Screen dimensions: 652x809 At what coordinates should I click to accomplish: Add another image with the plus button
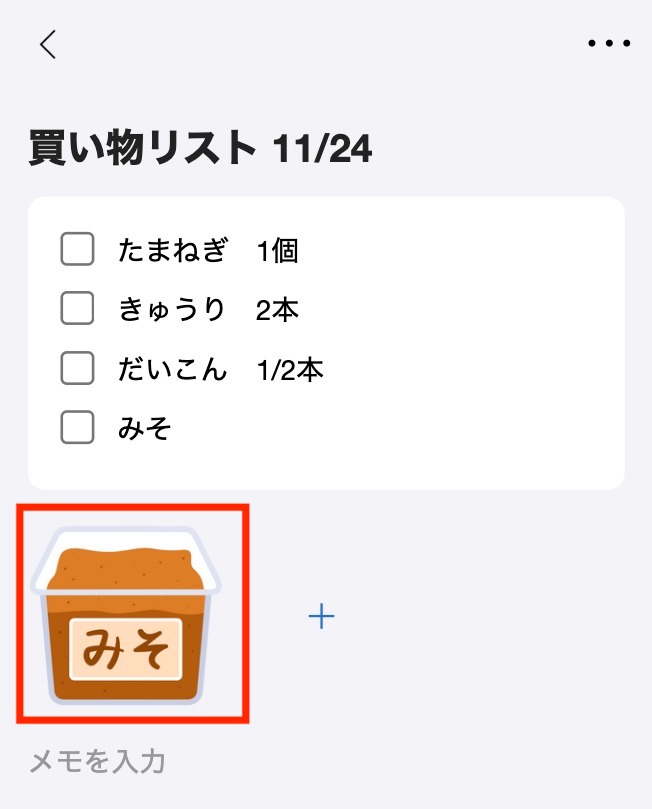click(321, 616)
